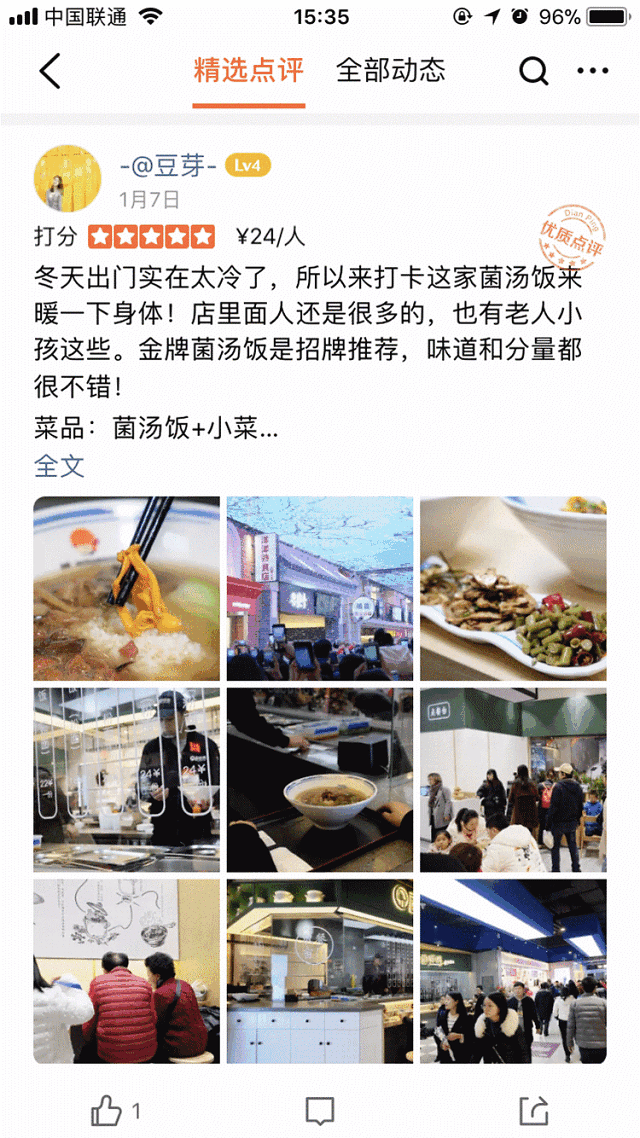640x1138 pixels.
Task: Open the three-dot overflow menu
Action: 592,71
